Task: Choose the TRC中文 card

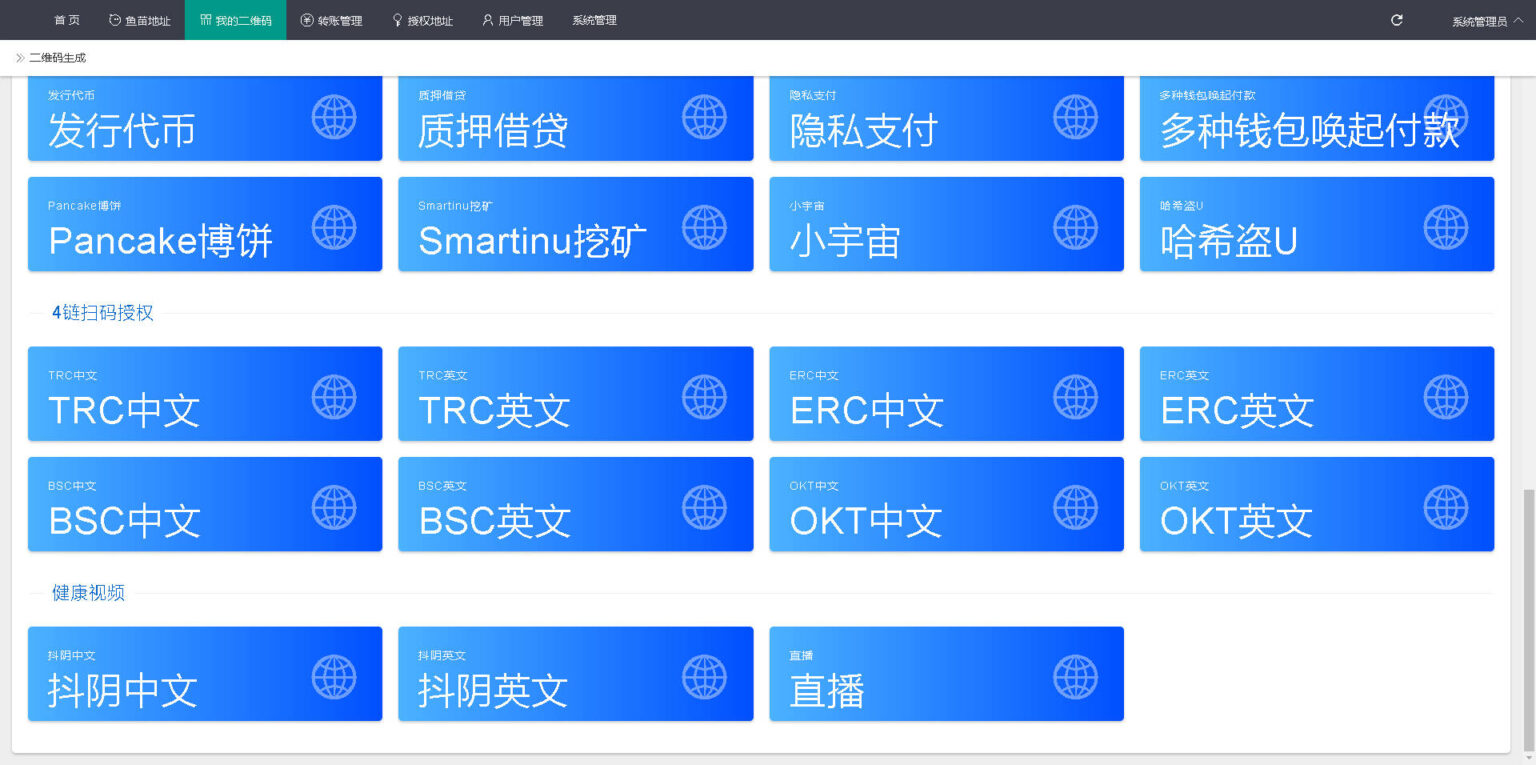Action: point(205,394)
